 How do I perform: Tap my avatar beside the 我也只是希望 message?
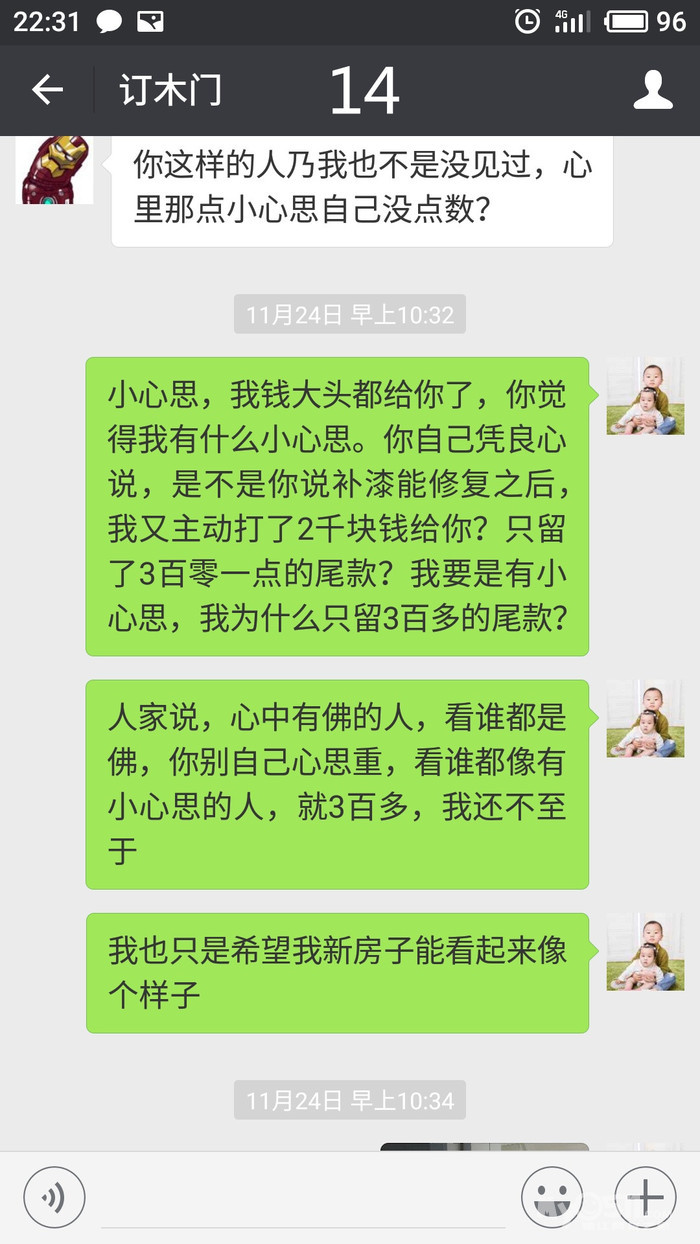tap(645, 952)
